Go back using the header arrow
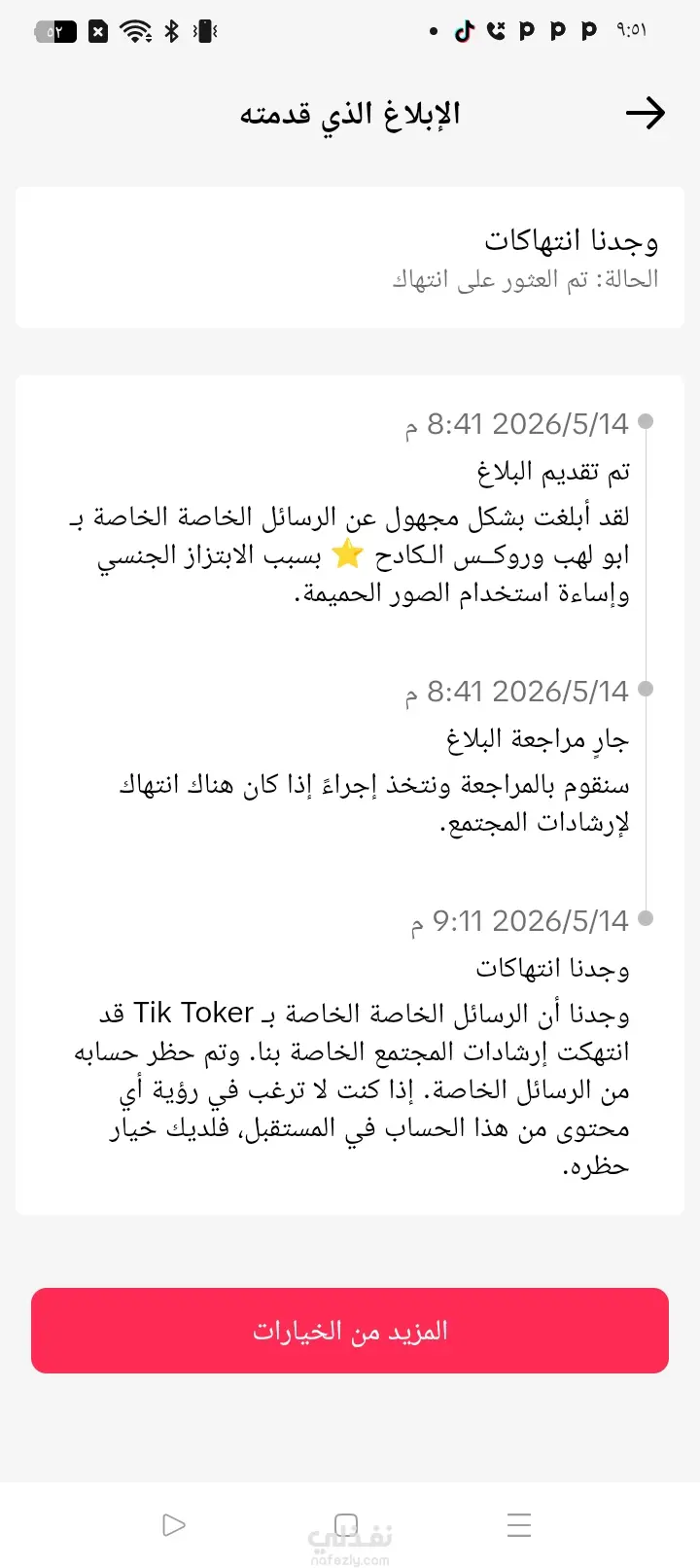 coord(645,114)
